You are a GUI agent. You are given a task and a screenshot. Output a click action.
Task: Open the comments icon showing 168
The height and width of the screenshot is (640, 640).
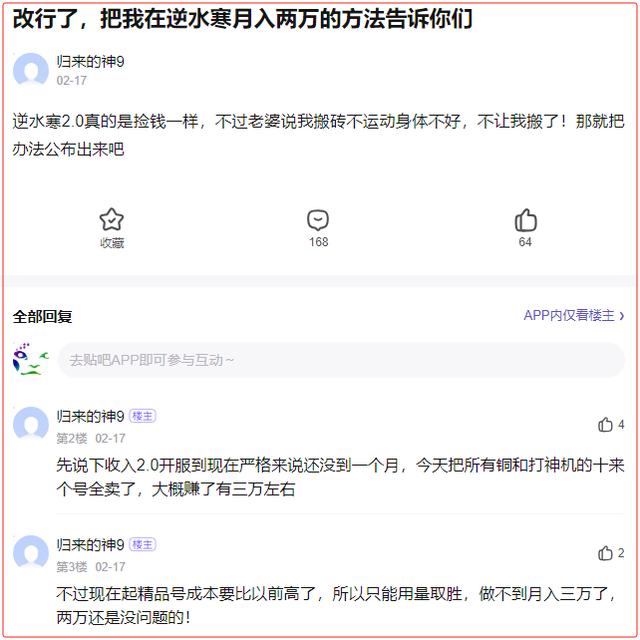pos(318,220)
